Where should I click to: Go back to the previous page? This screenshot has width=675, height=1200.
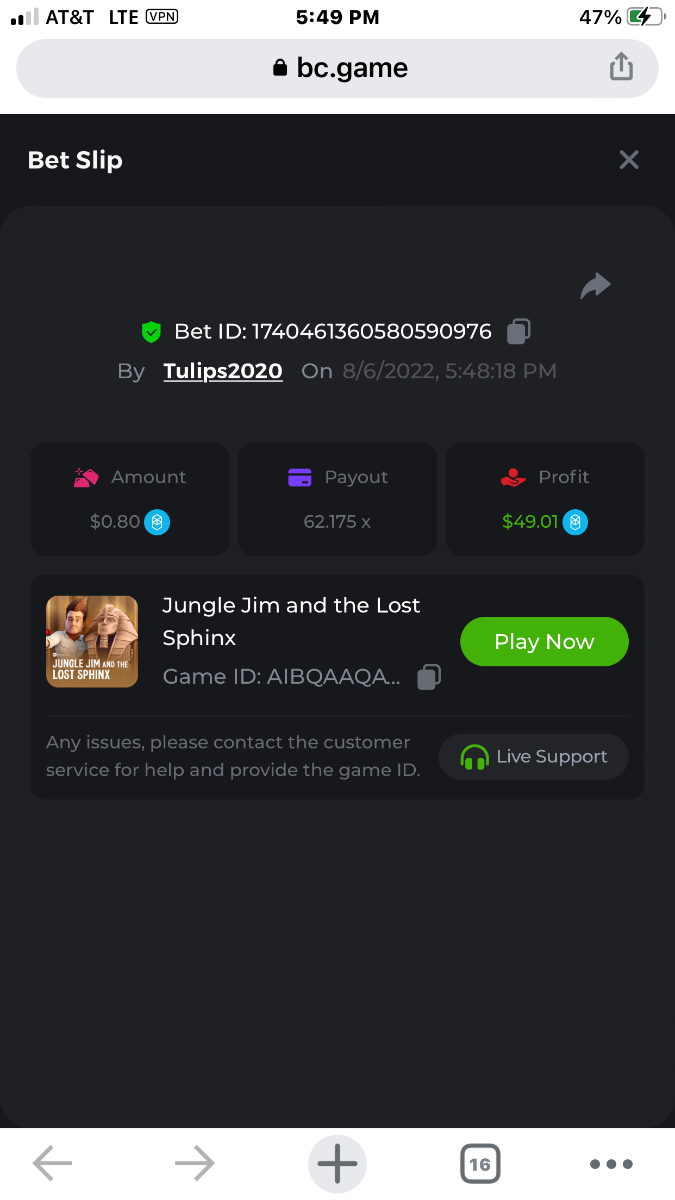52,1164
